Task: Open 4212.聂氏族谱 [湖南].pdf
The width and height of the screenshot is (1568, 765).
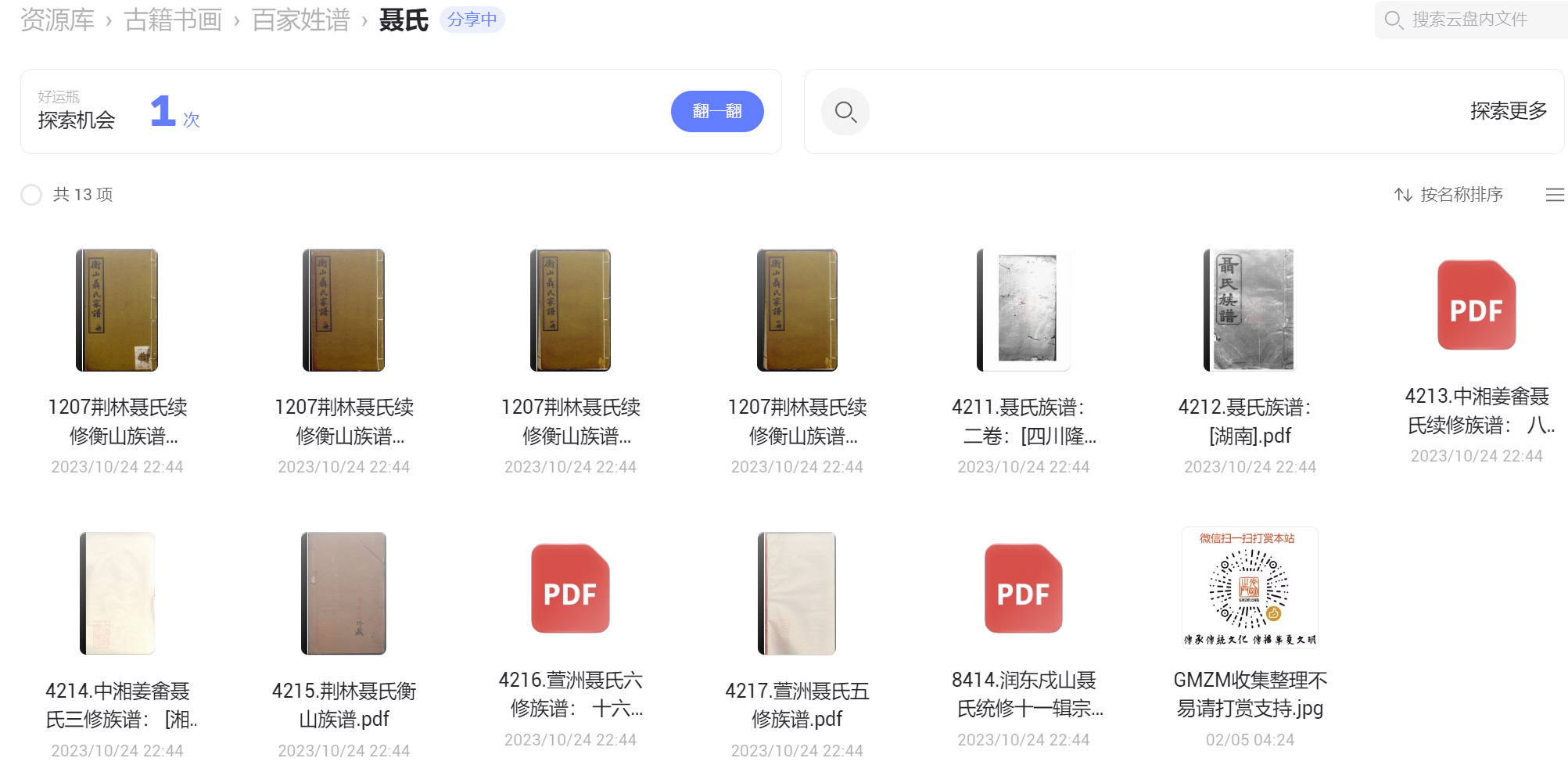Action: point(1250,311)
